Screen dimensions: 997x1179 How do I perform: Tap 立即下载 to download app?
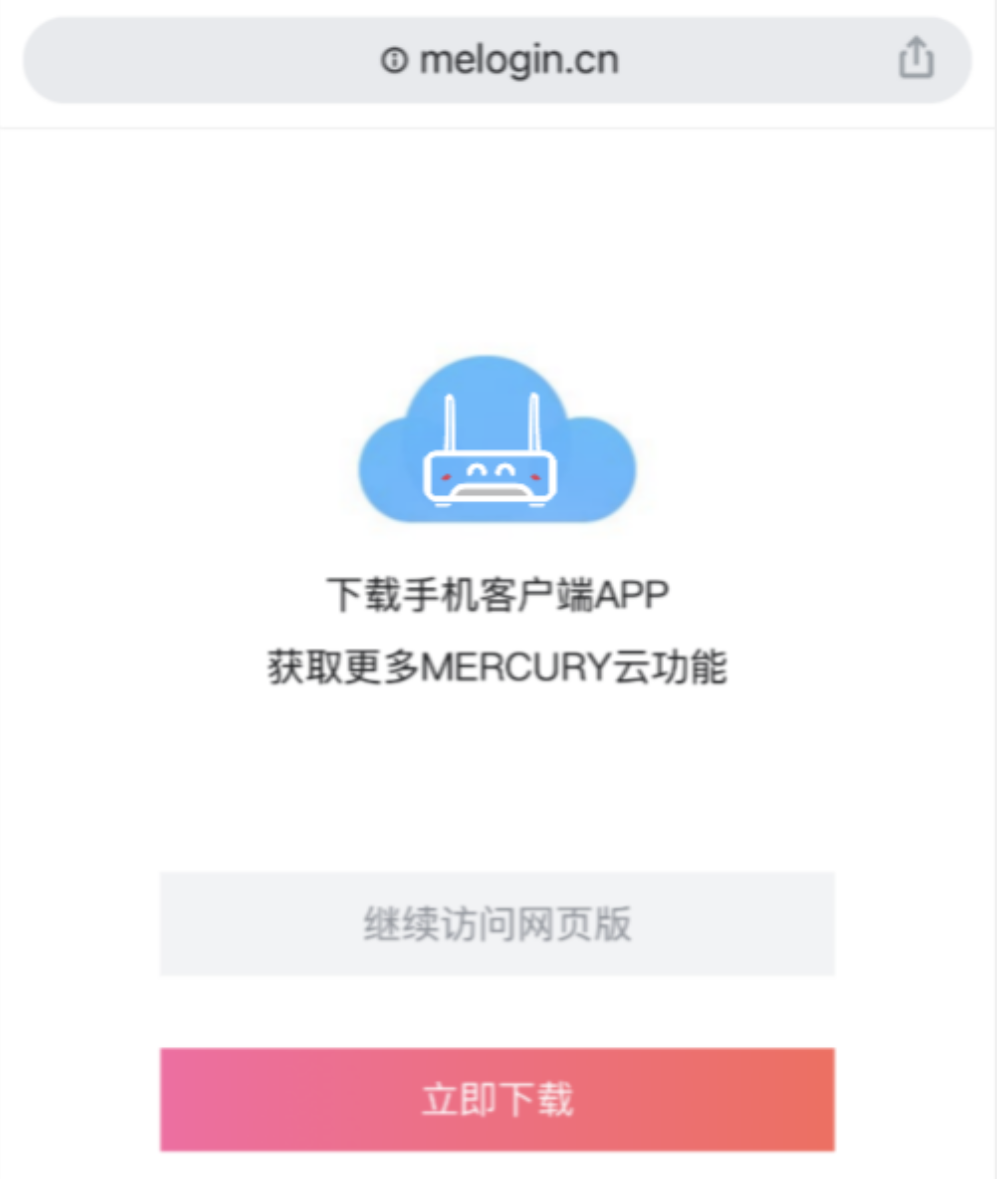(497, 1099)
